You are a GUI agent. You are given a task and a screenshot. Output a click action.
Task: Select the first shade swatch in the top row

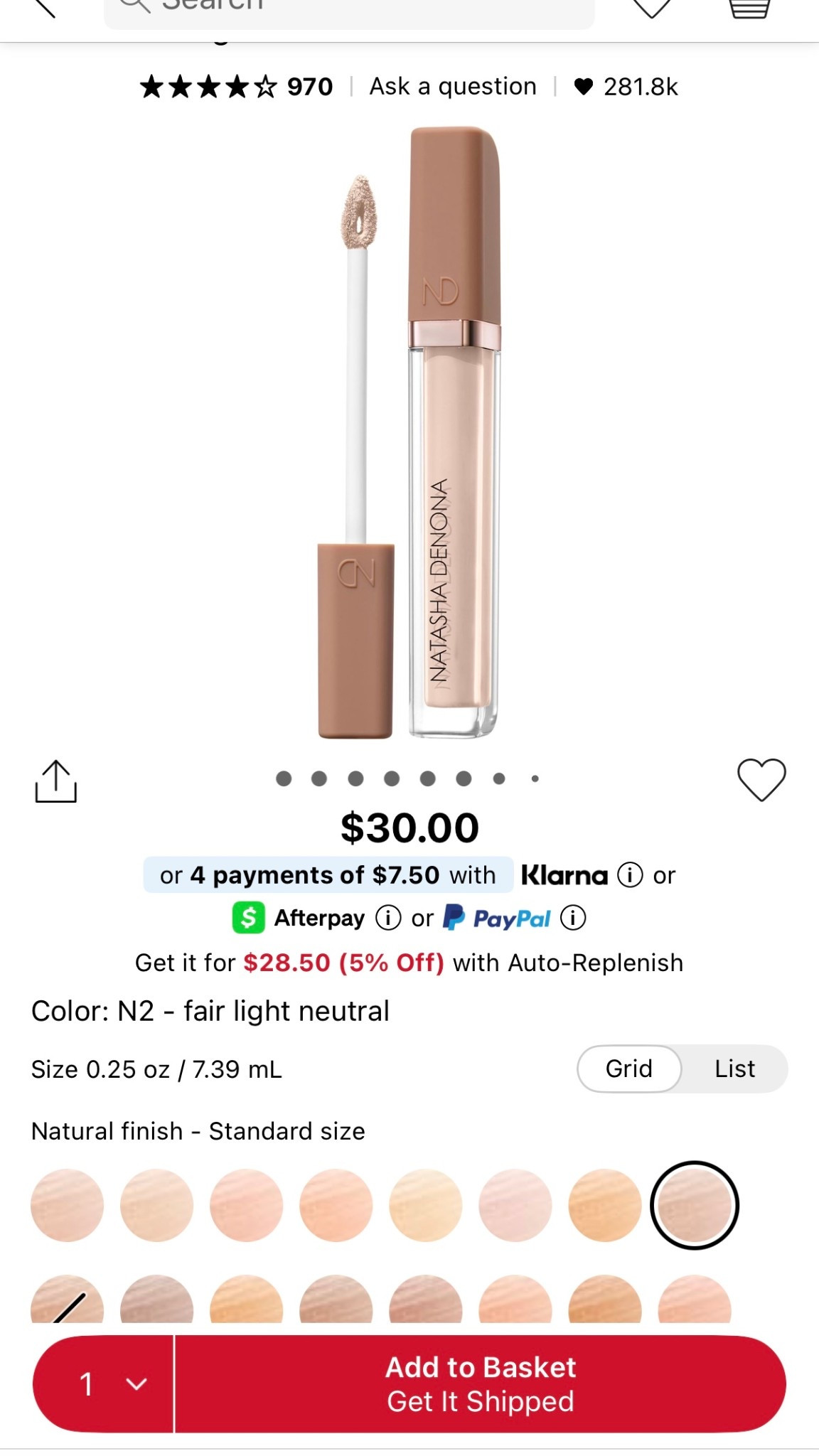point(68,1205)
